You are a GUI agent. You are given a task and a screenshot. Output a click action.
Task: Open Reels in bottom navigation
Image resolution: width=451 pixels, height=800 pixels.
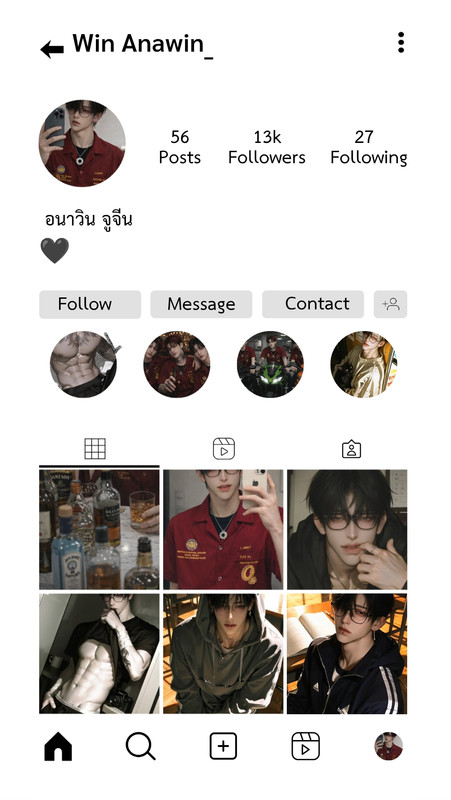pos(306,746)
